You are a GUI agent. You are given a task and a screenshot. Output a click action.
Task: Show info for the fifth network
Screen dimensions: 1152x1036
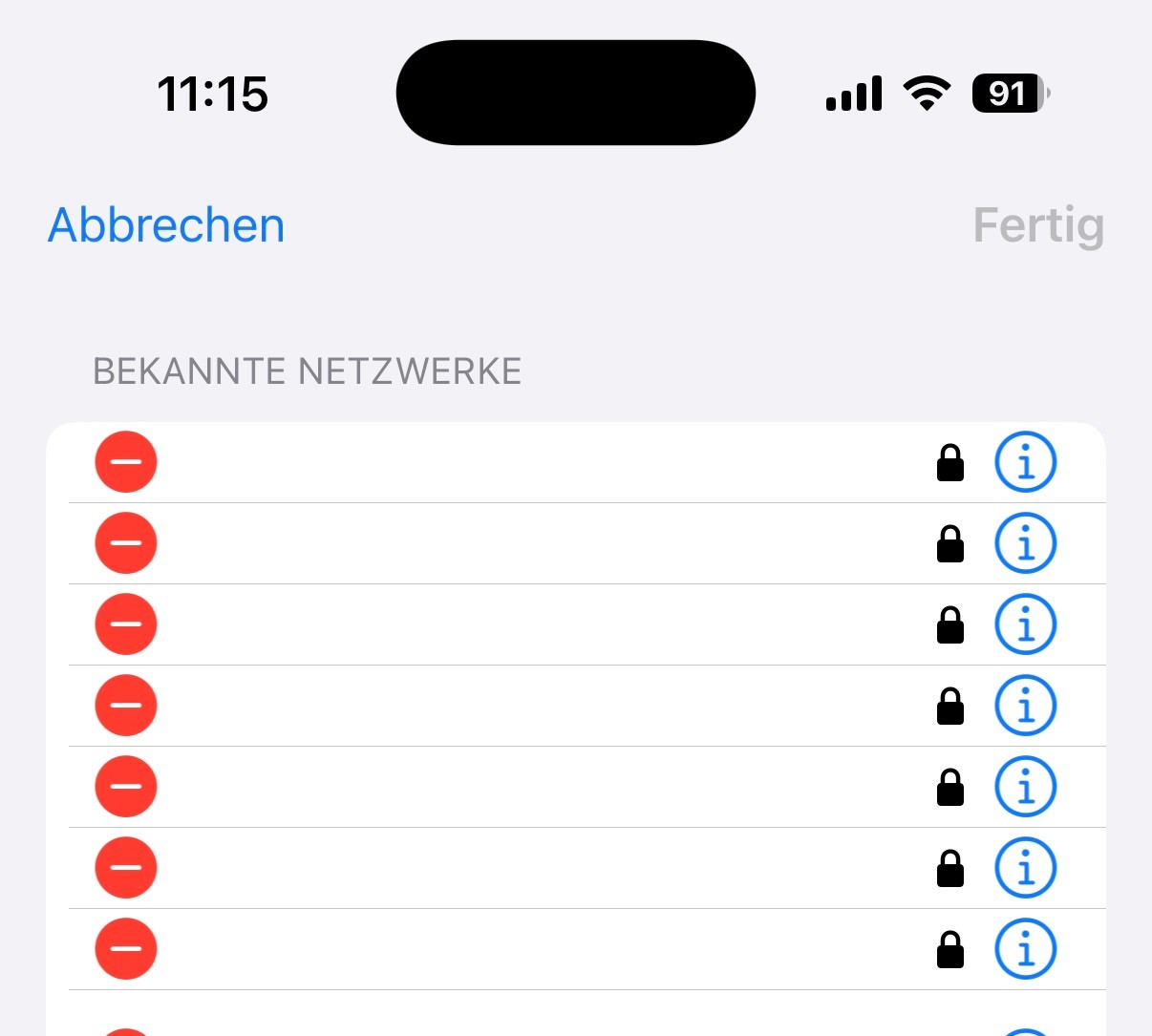click(1026, 787)
